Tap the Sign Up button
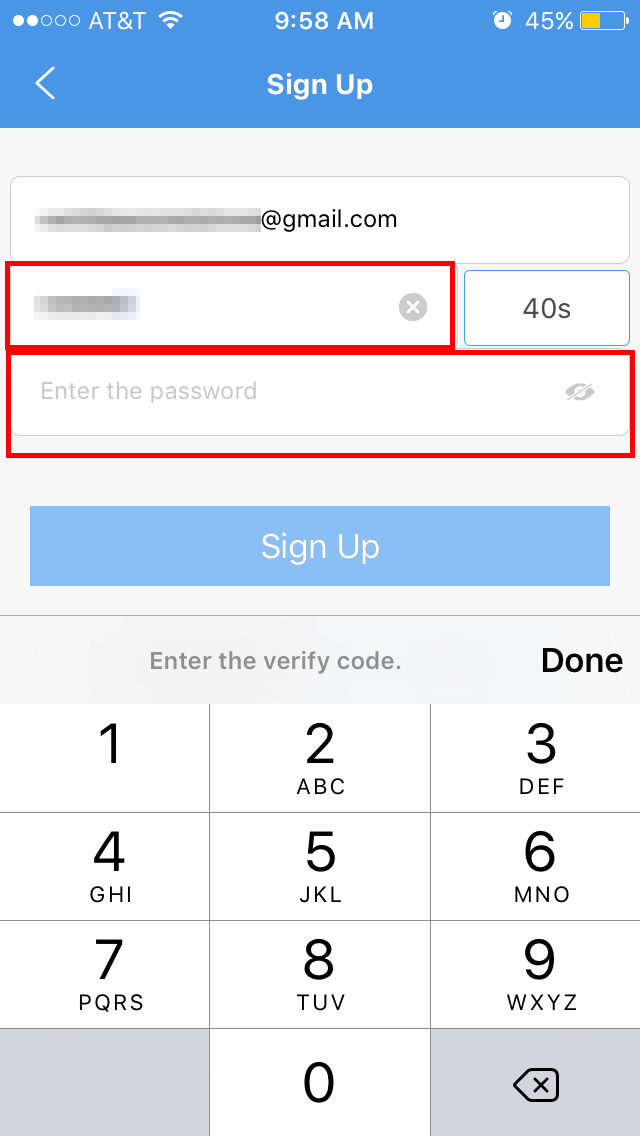The width and height of the screenshot is (640, 1136). (320, 546)
